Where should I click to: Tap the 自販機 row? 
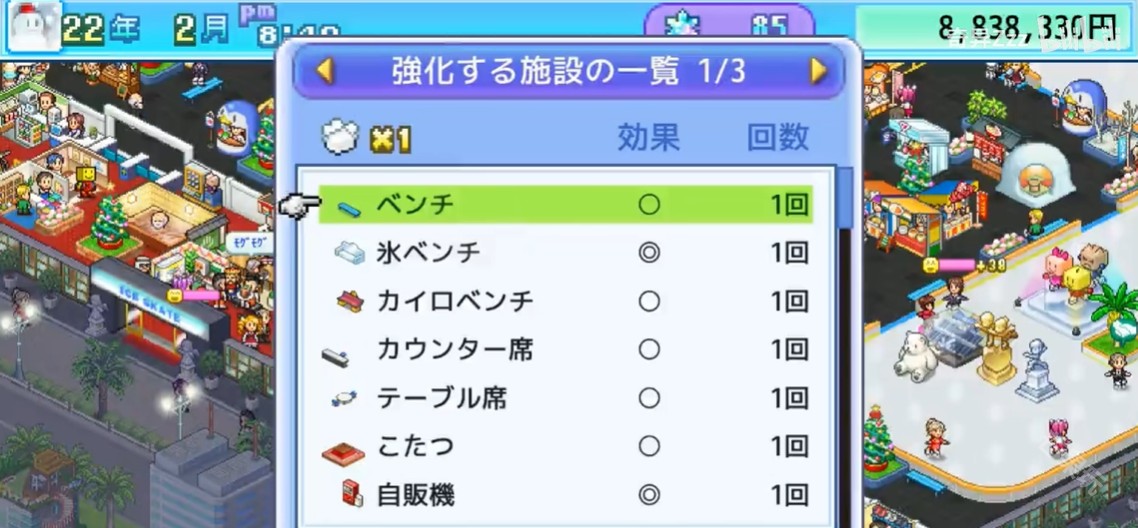coord(566,494)
